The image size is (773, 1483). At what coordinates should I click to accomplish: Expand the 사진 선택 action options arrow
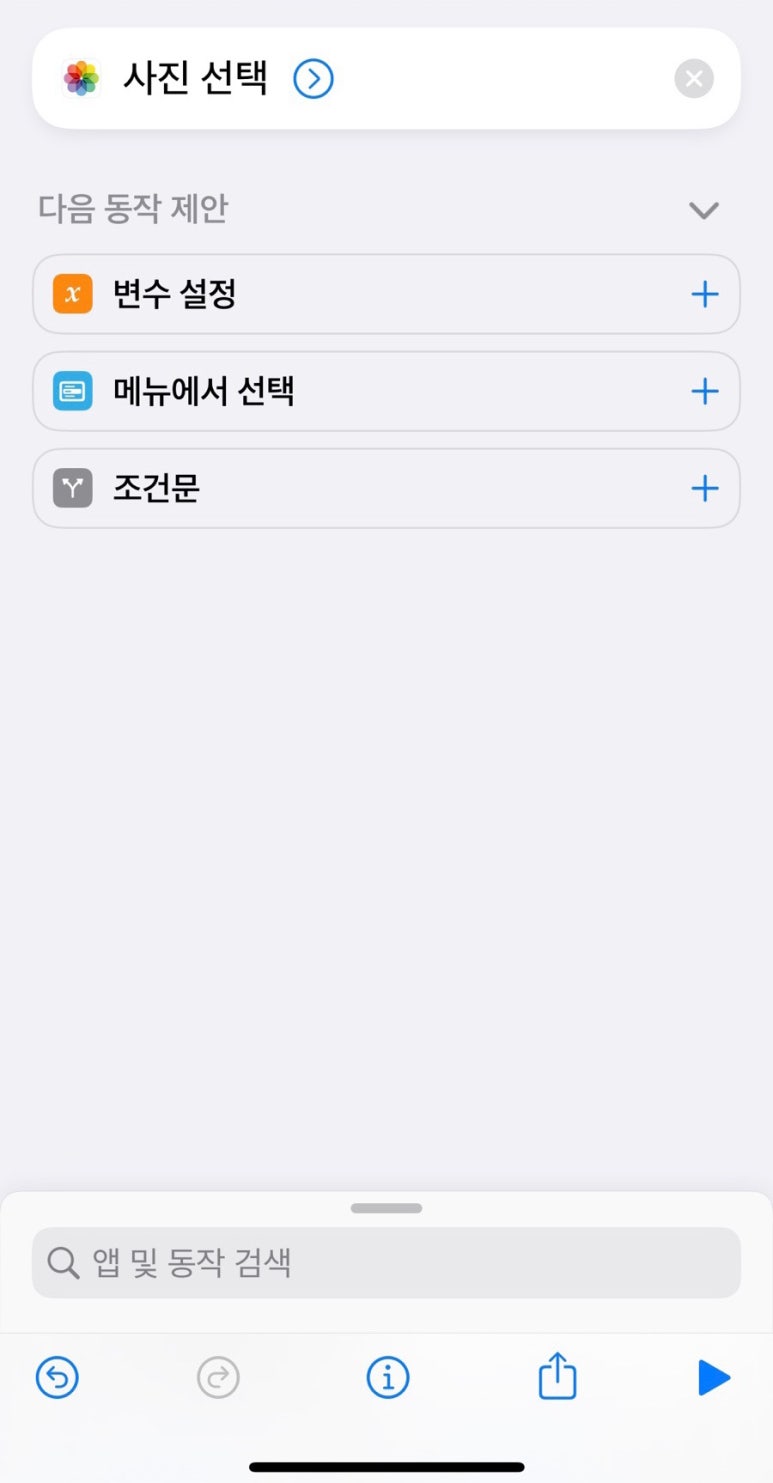[x=313, y=78]
